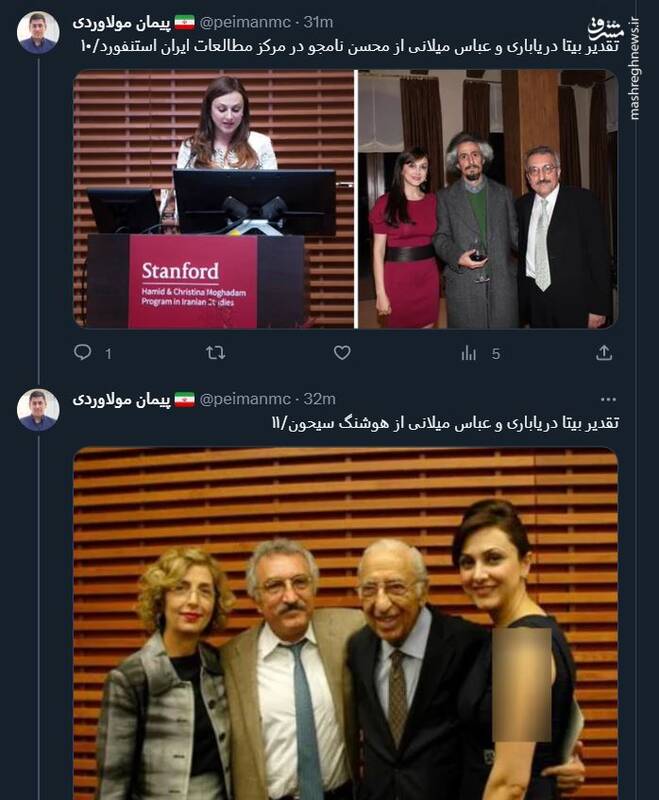The image size is (659, 800).
Task: Like the 31m tweet by peimanmc
Action: click(x=342, y=353)
